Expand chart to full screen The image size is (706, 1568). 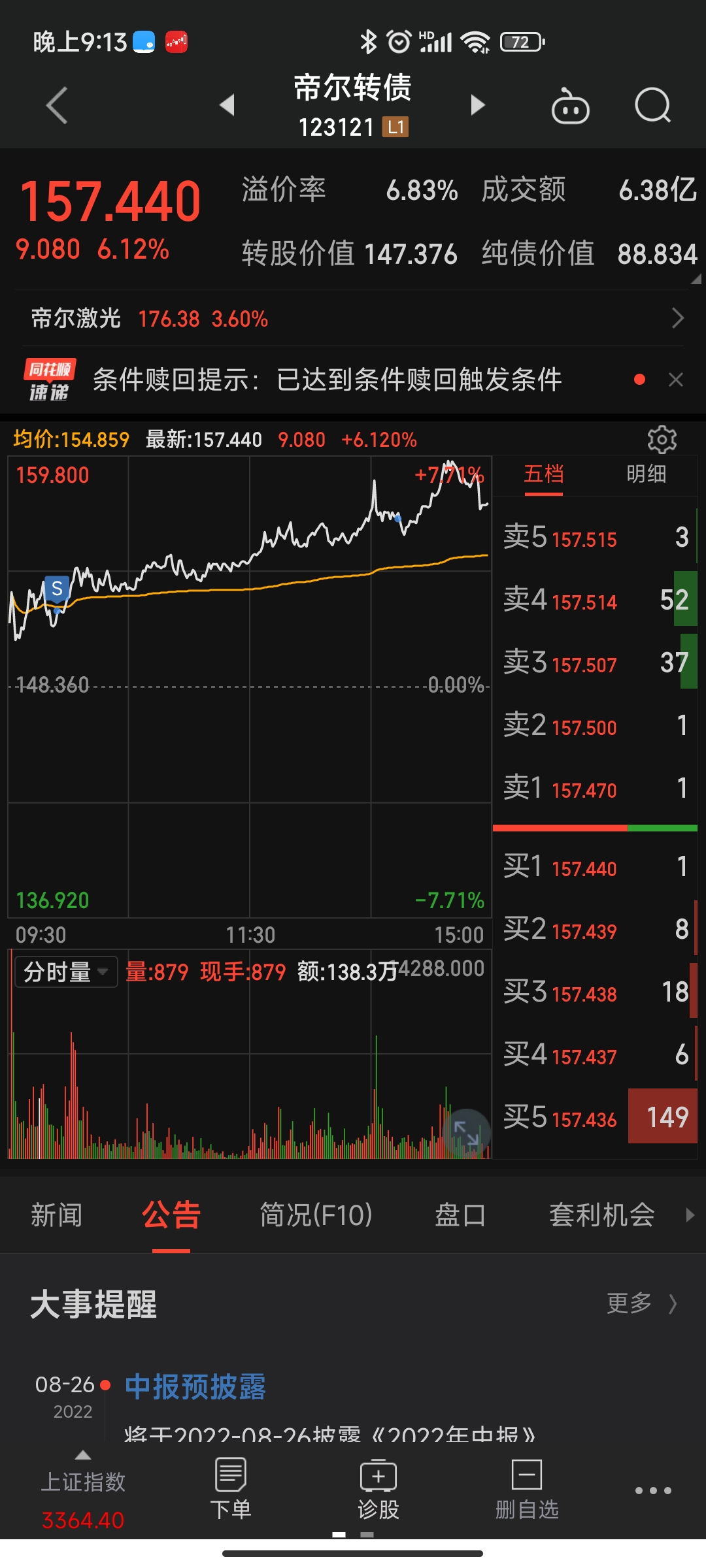coord(466,1132)
